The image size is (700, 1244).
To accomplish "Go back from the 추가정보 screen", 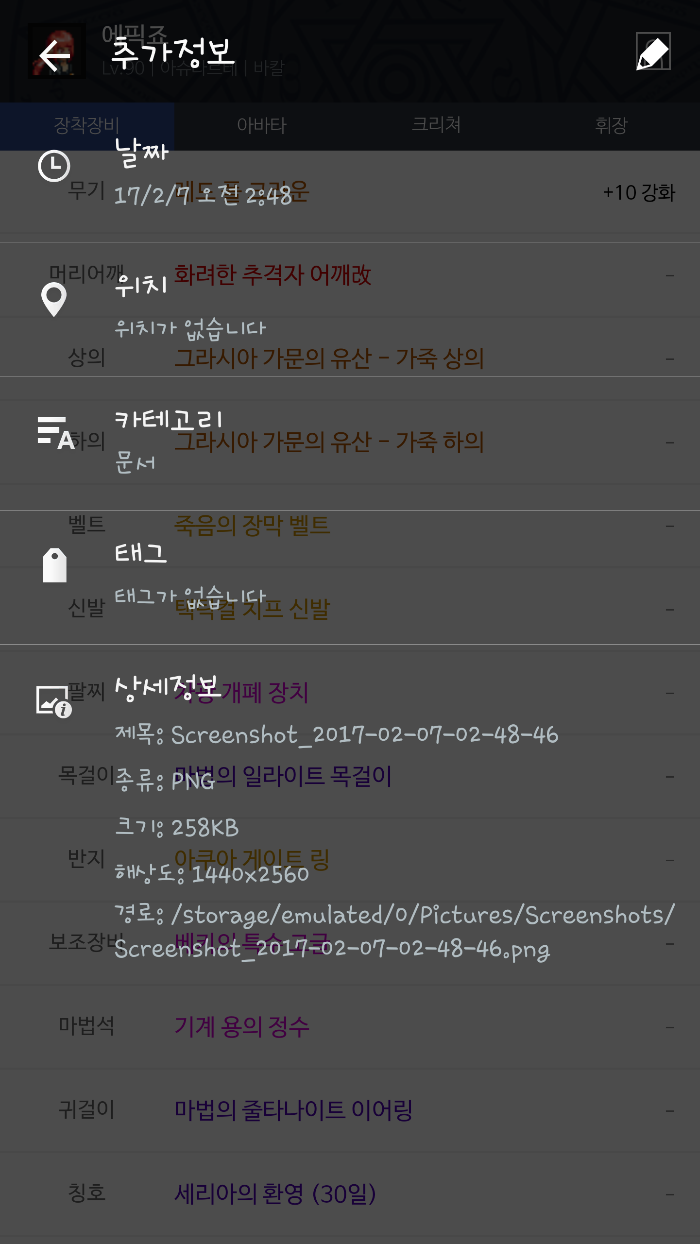I will click(x=55, y=53).
